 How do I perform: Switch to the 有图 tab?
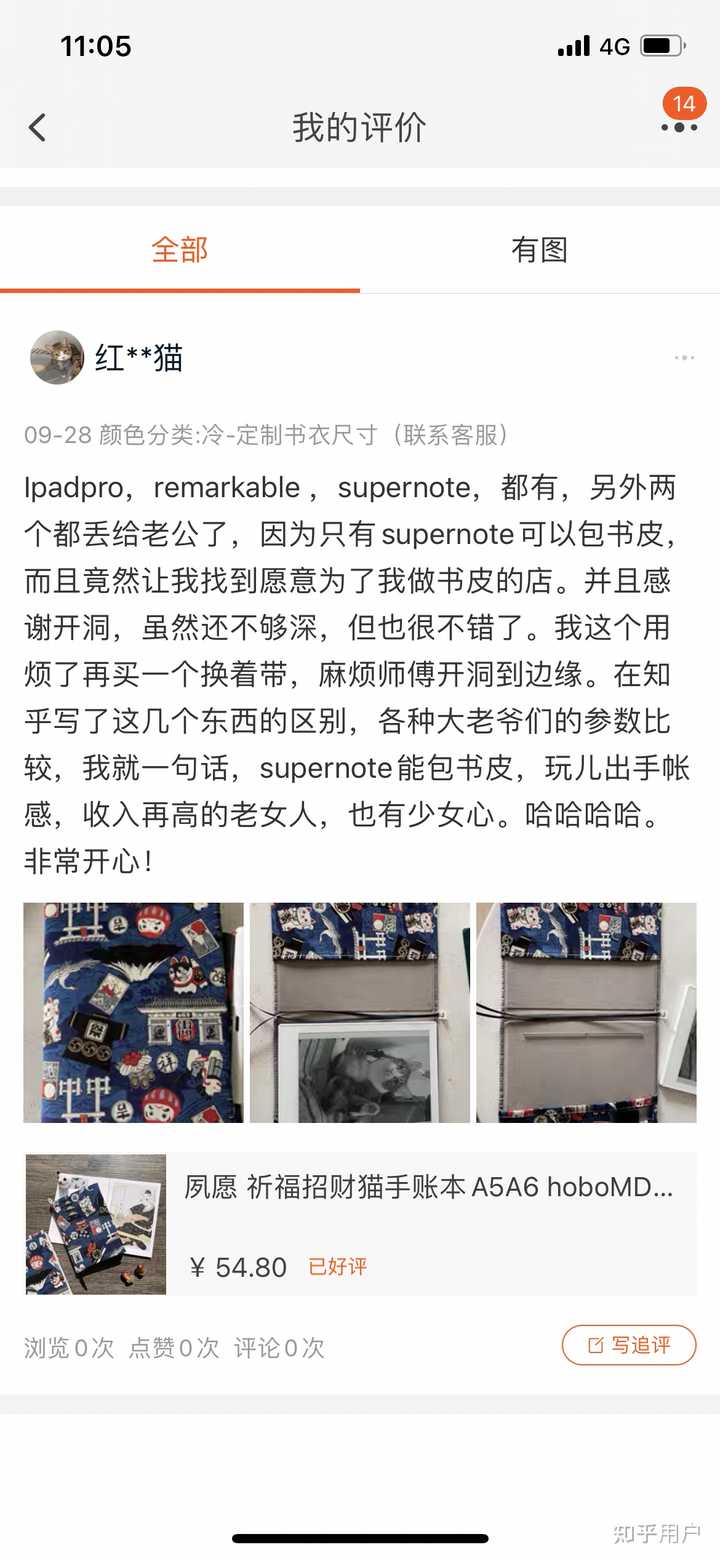click(540, 251)
